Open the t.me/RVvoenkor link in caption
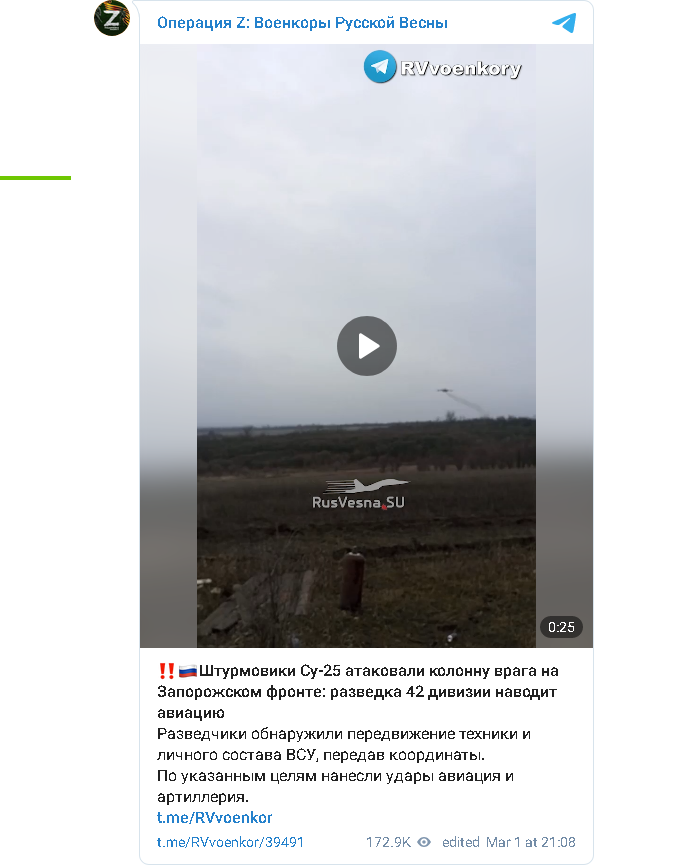686x865 pixels. (214, 818)
